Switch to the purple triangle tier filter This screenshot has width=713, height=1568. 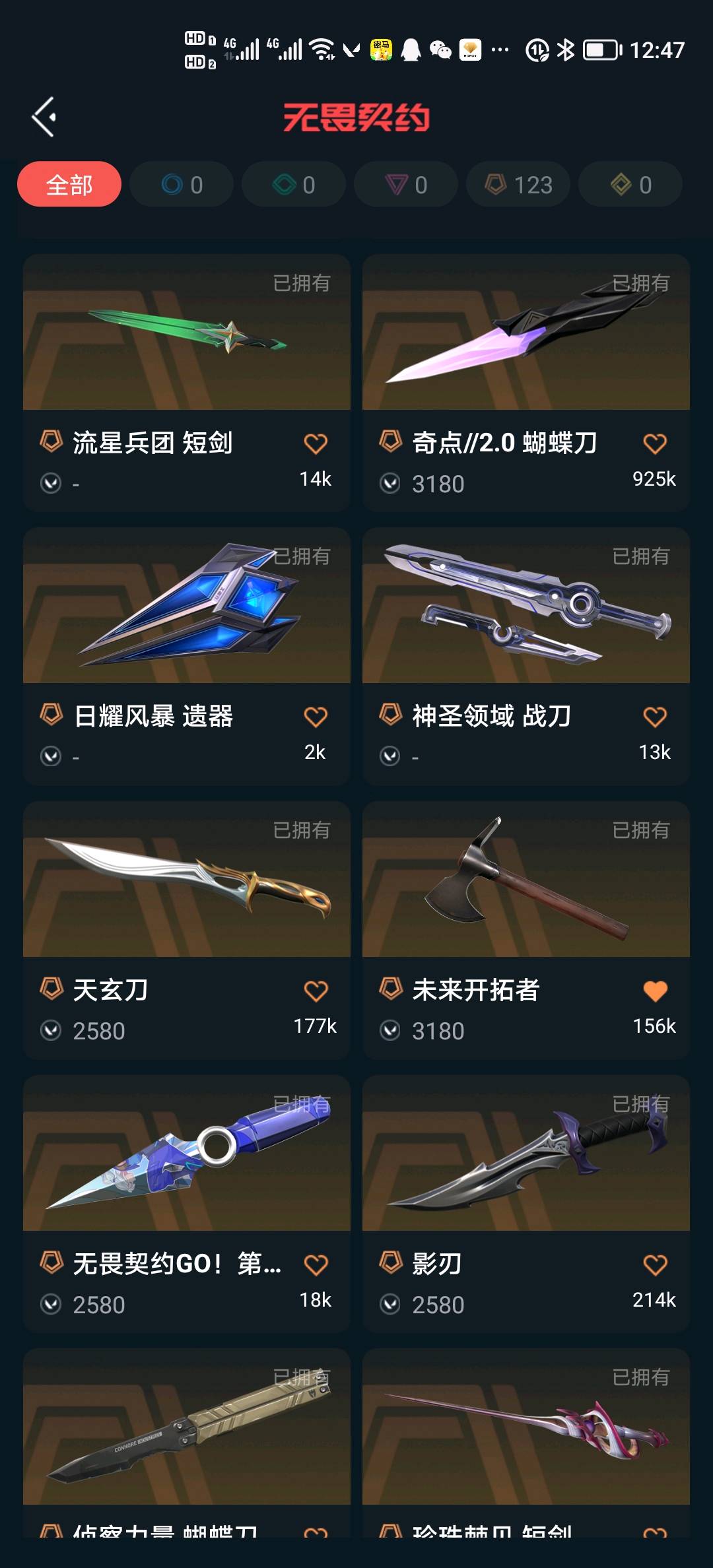(x=406, y=185)
